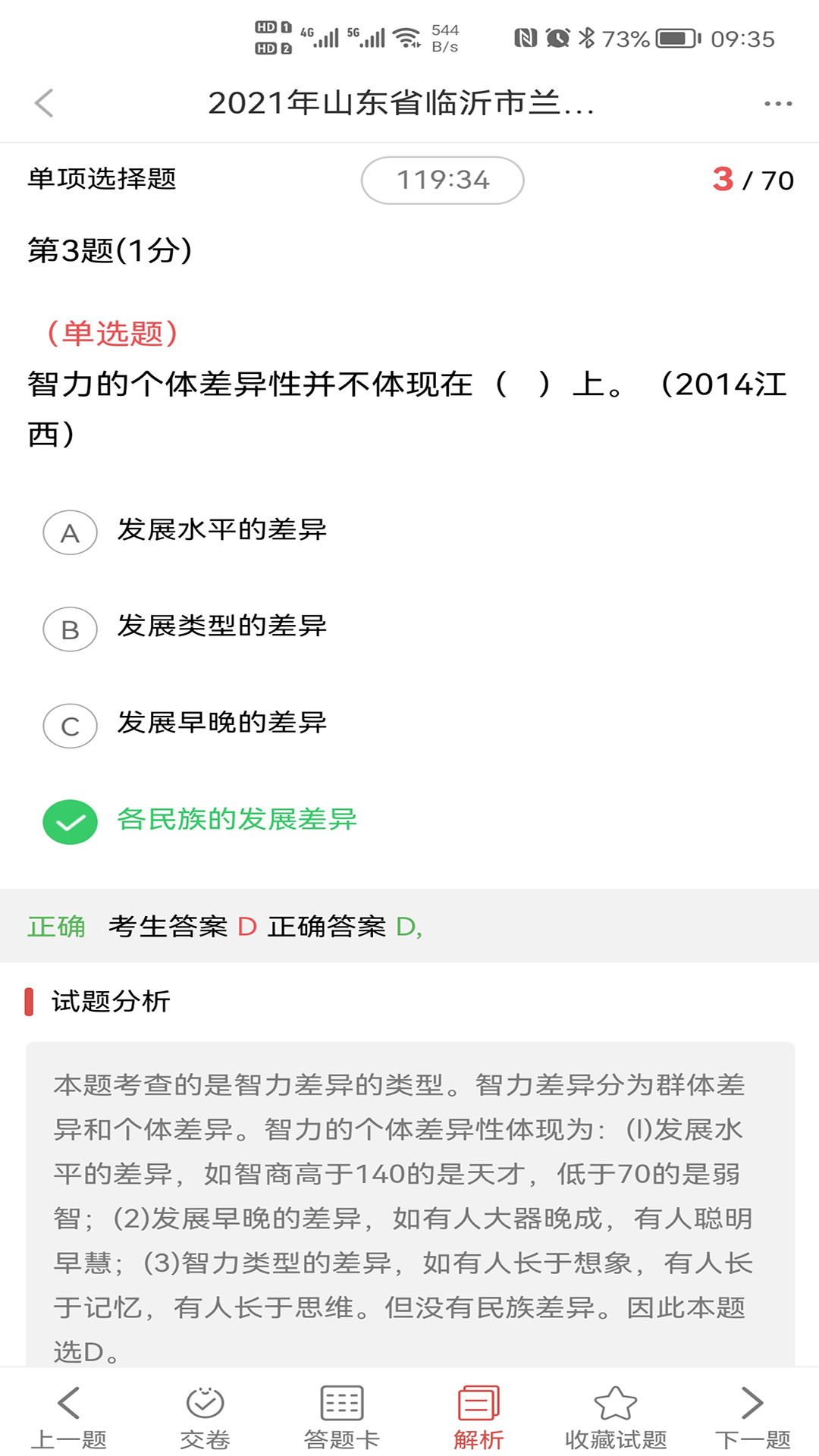Image resolution: width=819 pixels, height=1456 pixels.
Task: Open the answer sheet 答题卡
Action: click(341, 1417)
